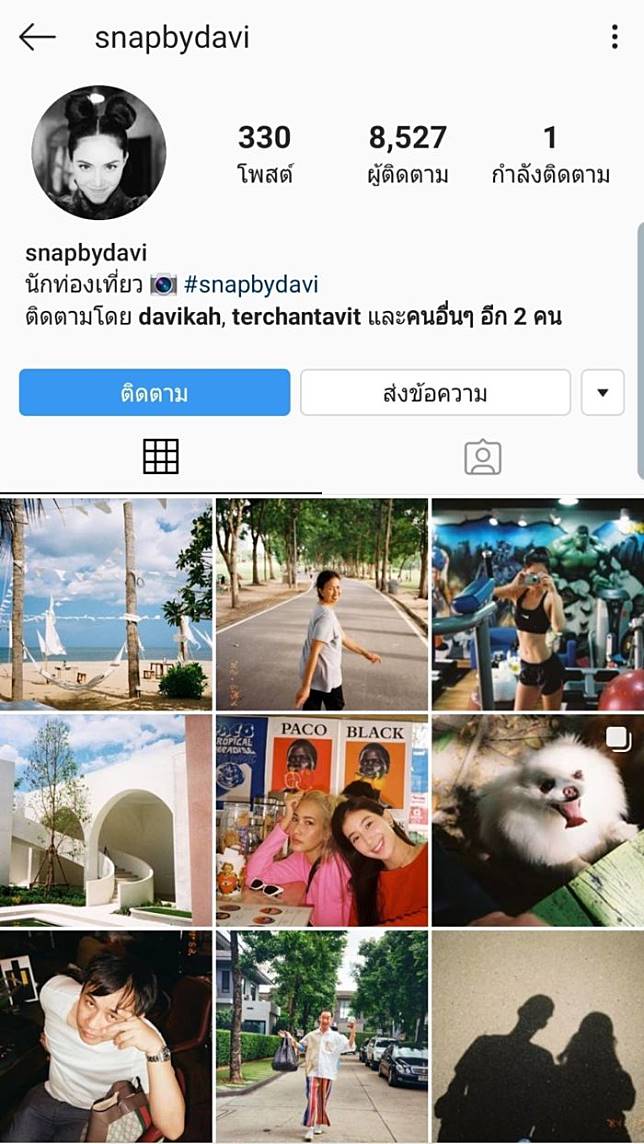The height and width of the screenshot is (1144, 644).
Task: View the accounts snapbydavi is following
Action: (x=550, y=153)
